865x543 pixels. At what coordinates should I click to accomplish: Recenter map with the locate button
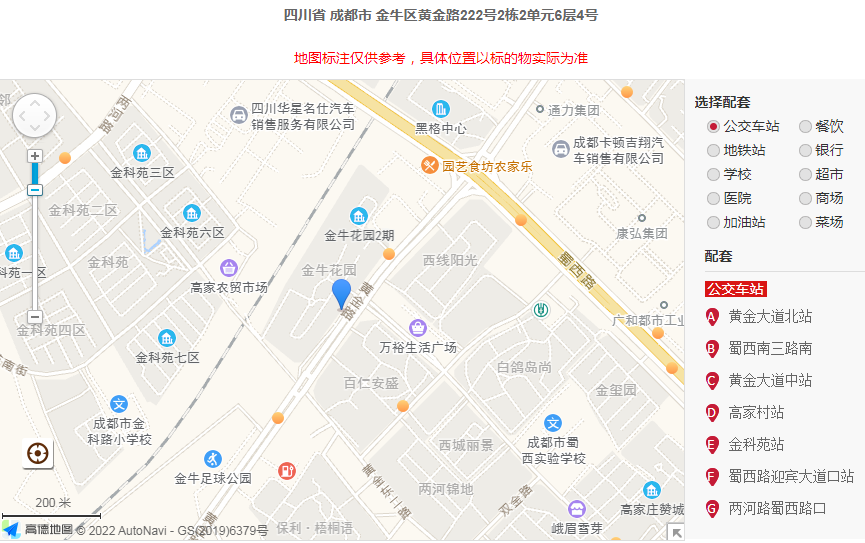(x=38, y=453)
